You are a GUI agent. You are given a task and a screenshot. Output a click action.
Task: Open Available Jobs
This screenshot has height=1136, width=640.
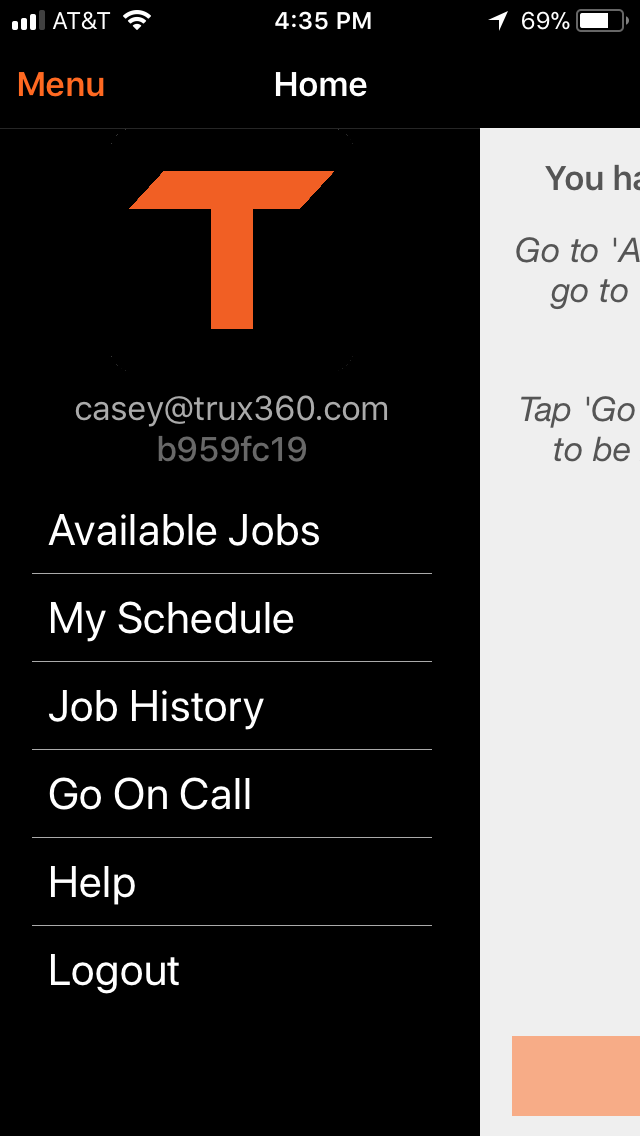click(232, 530)
